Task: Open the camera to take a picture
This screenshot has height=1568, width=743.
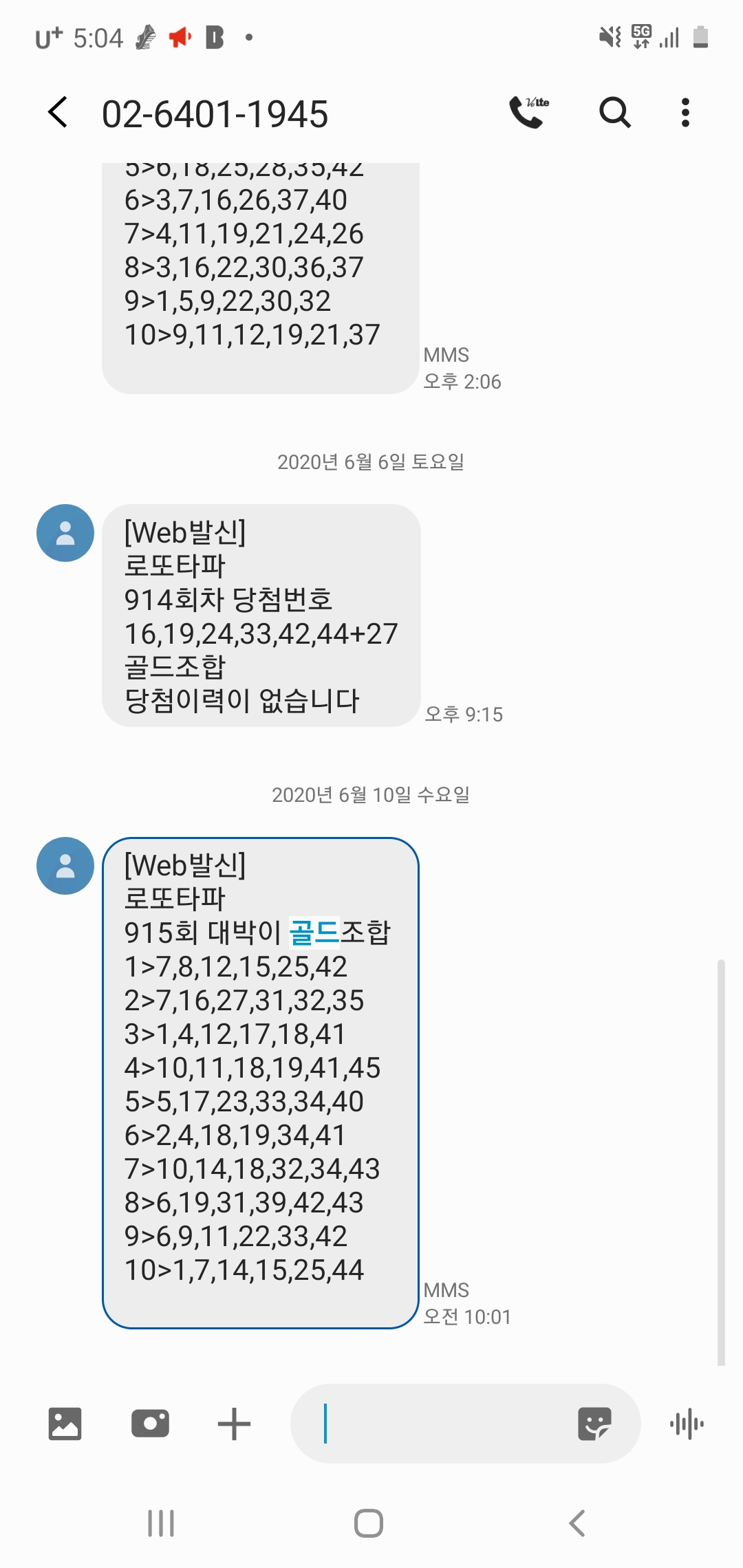Action: pos(150,1424)
